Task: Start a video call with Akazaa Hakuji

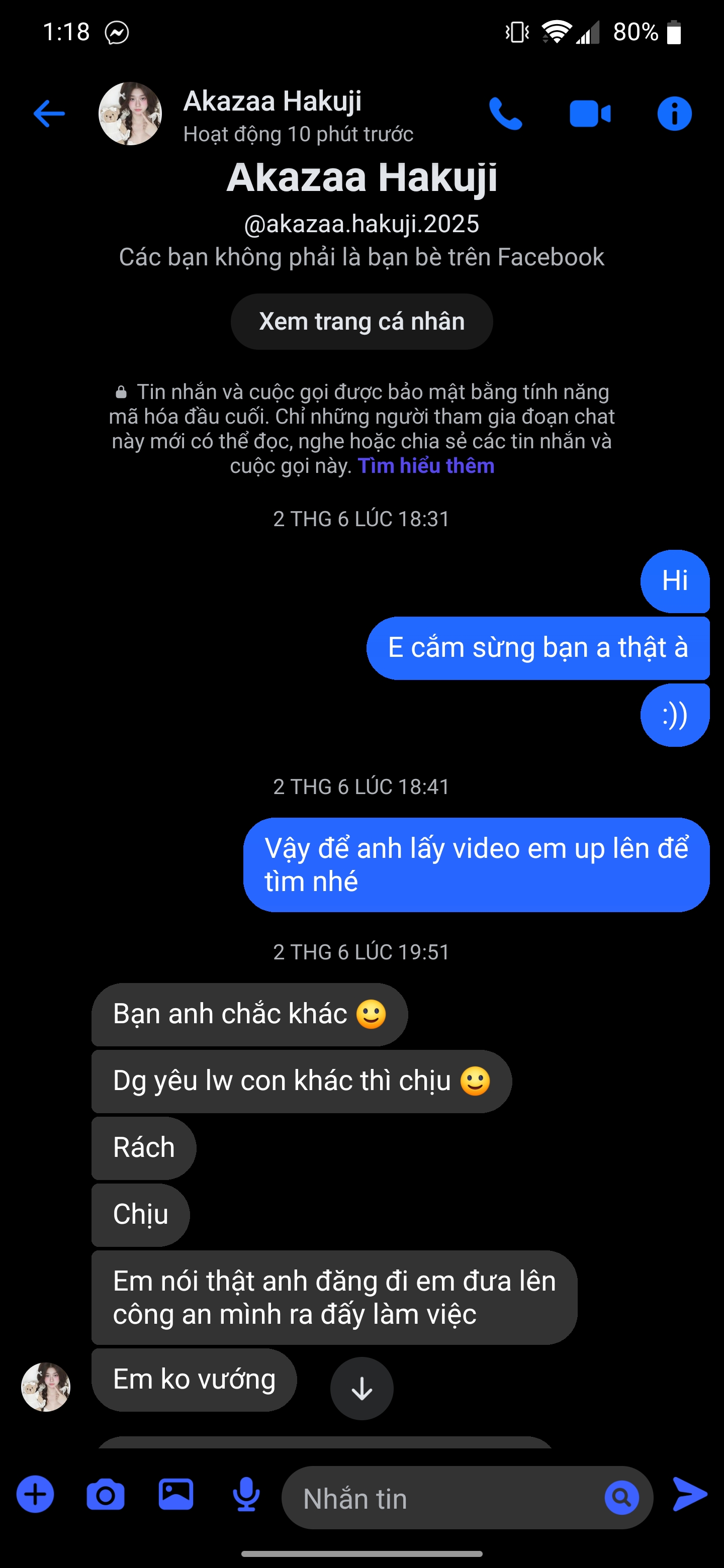Action: point(589,114)
